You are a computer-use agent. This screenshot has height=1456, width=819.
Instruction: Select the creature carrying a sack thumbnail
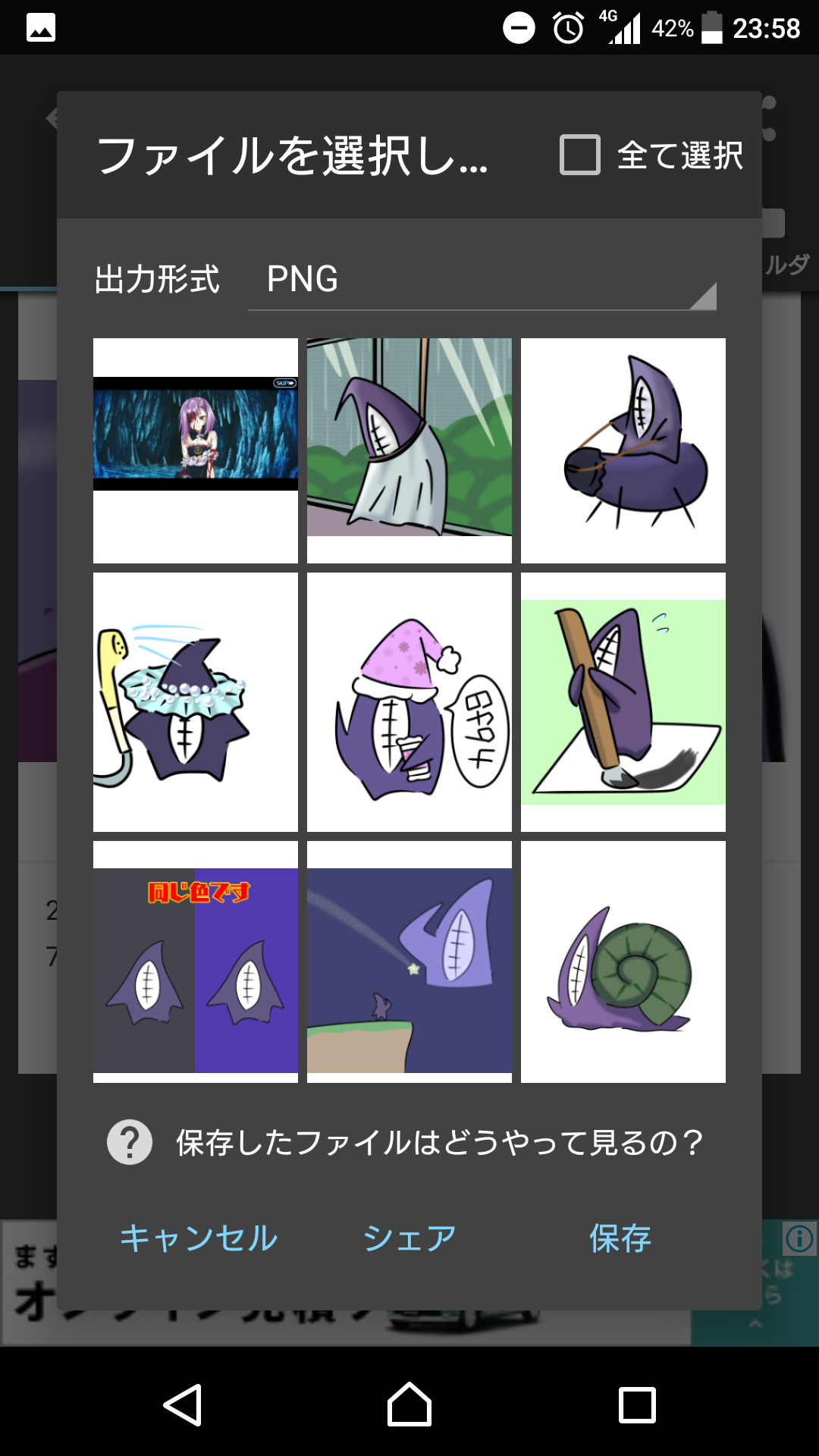[623, 450]
